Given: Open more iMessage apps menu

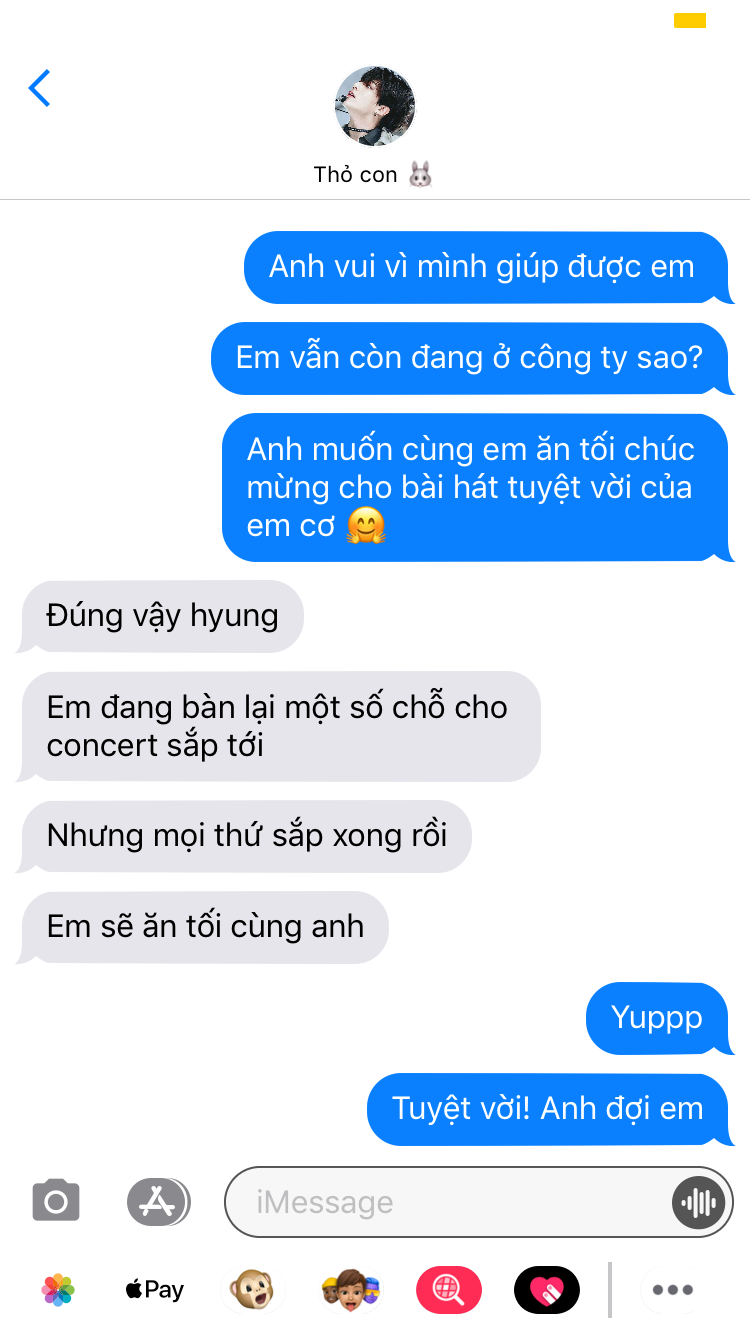Looking at the screenshot, I should [672, 1290].
